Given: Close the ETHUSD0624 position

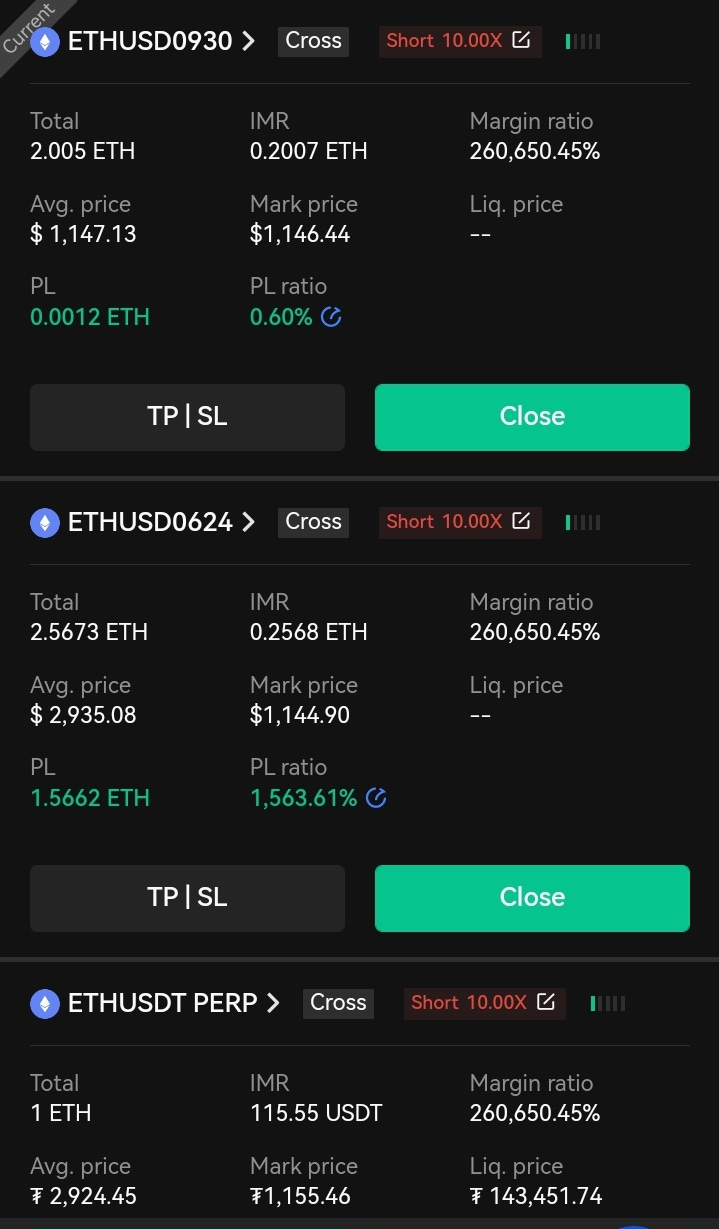Looking at the screenshot, I should click(532, 898).
